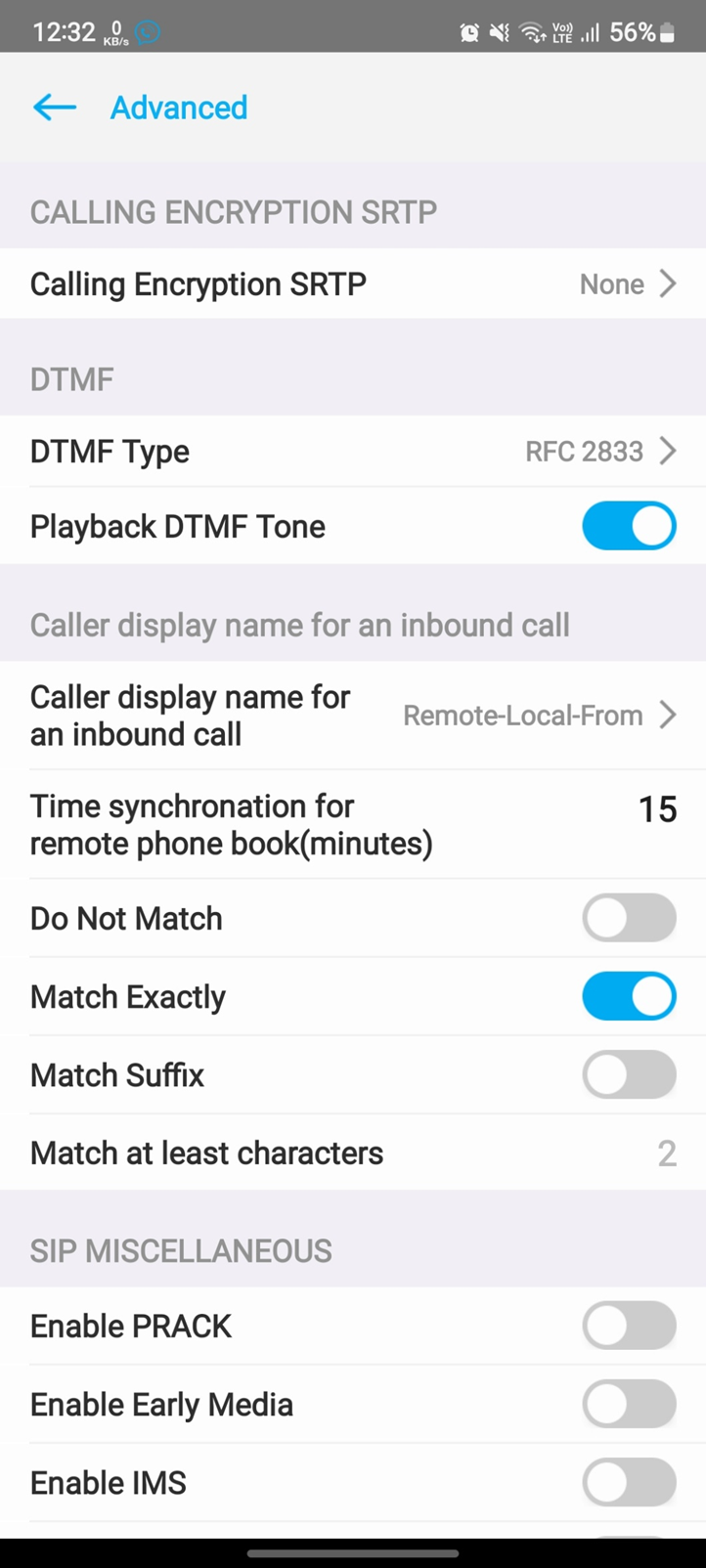Edit time synchronization minutes value
Viewport: 706px width, 1568px height.
[657, 809]
